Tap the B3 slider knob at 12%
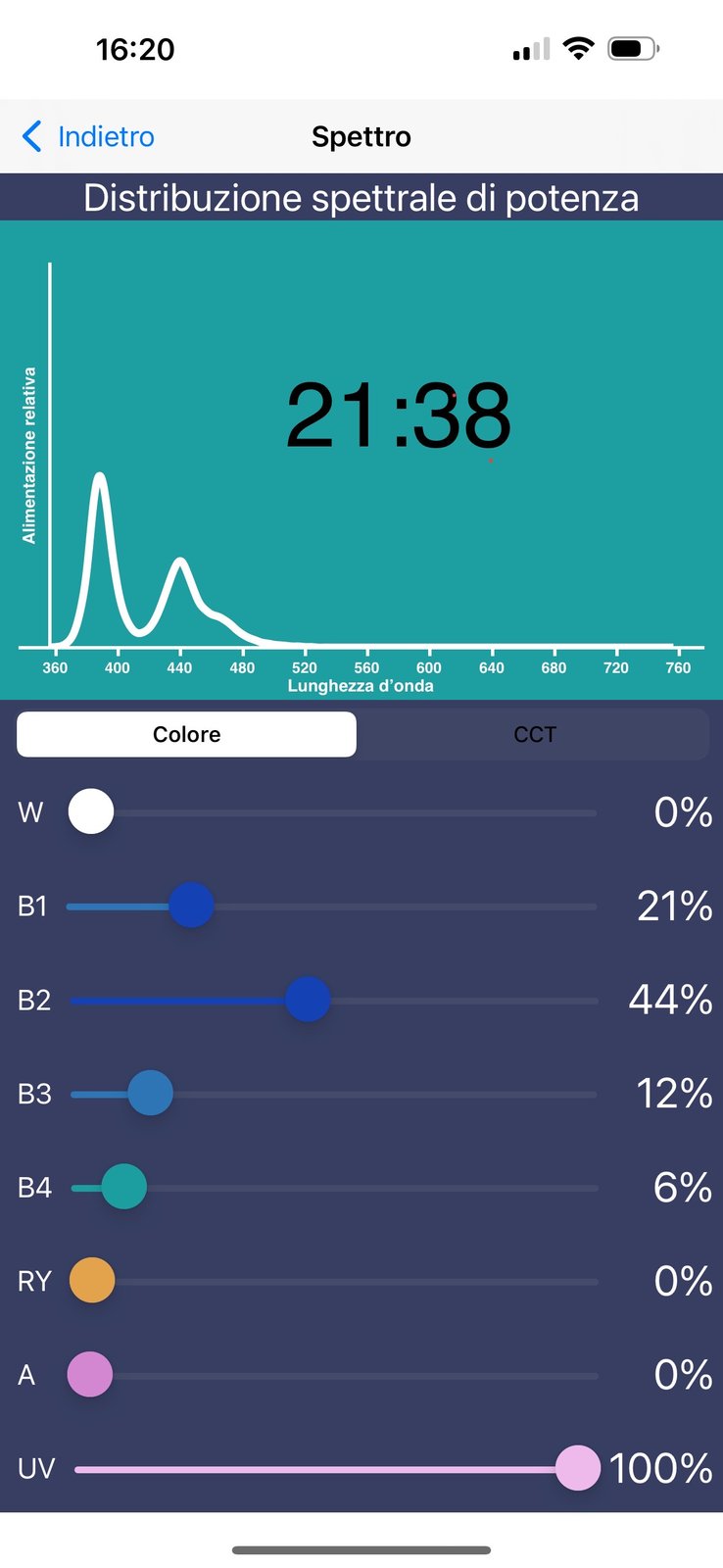723x1568 pixels. click(150, 1093)
